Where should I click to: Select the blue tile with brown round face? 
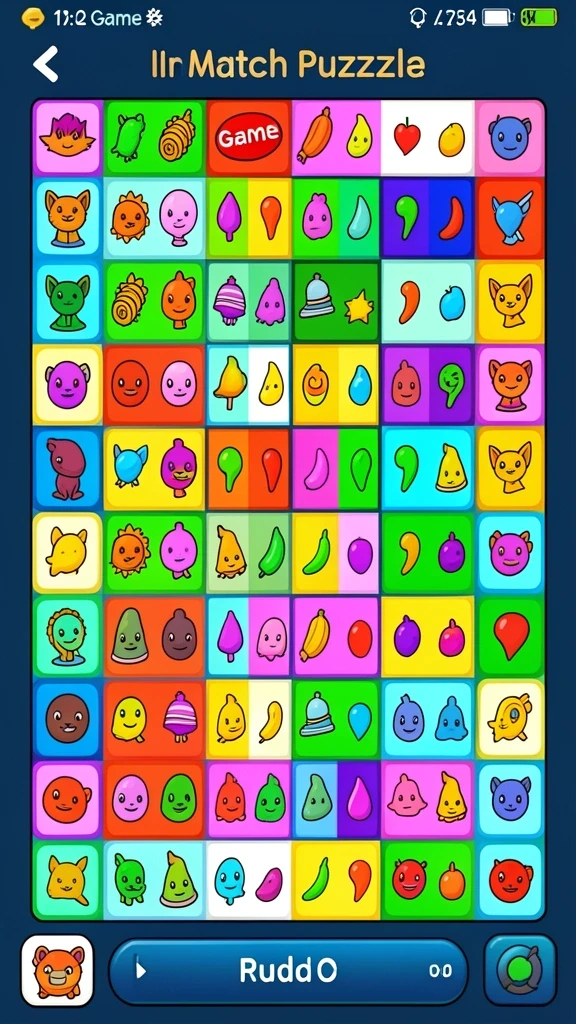67,718
